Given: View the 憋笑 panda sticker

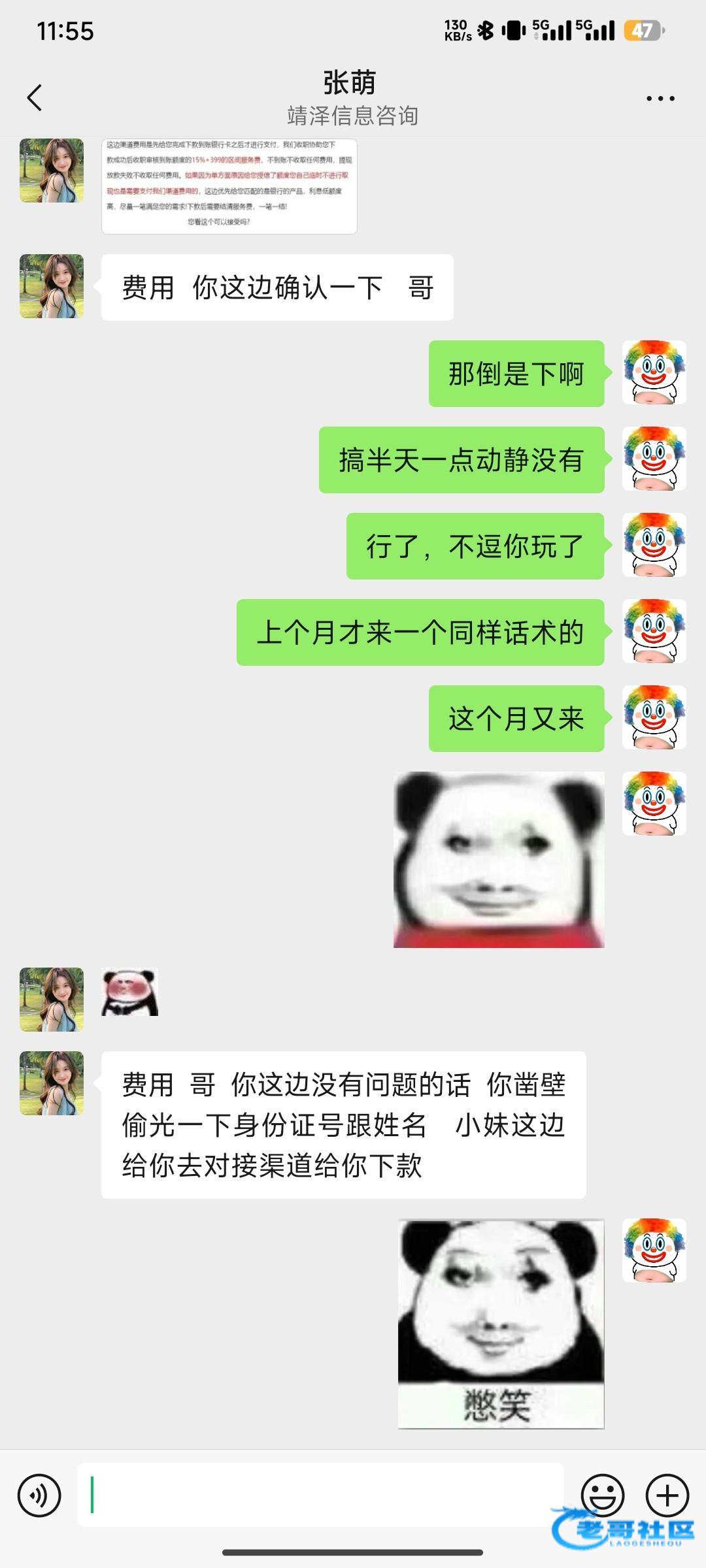Looking at the screenshot, I should pyautogui.click(x=501, y=1323).
